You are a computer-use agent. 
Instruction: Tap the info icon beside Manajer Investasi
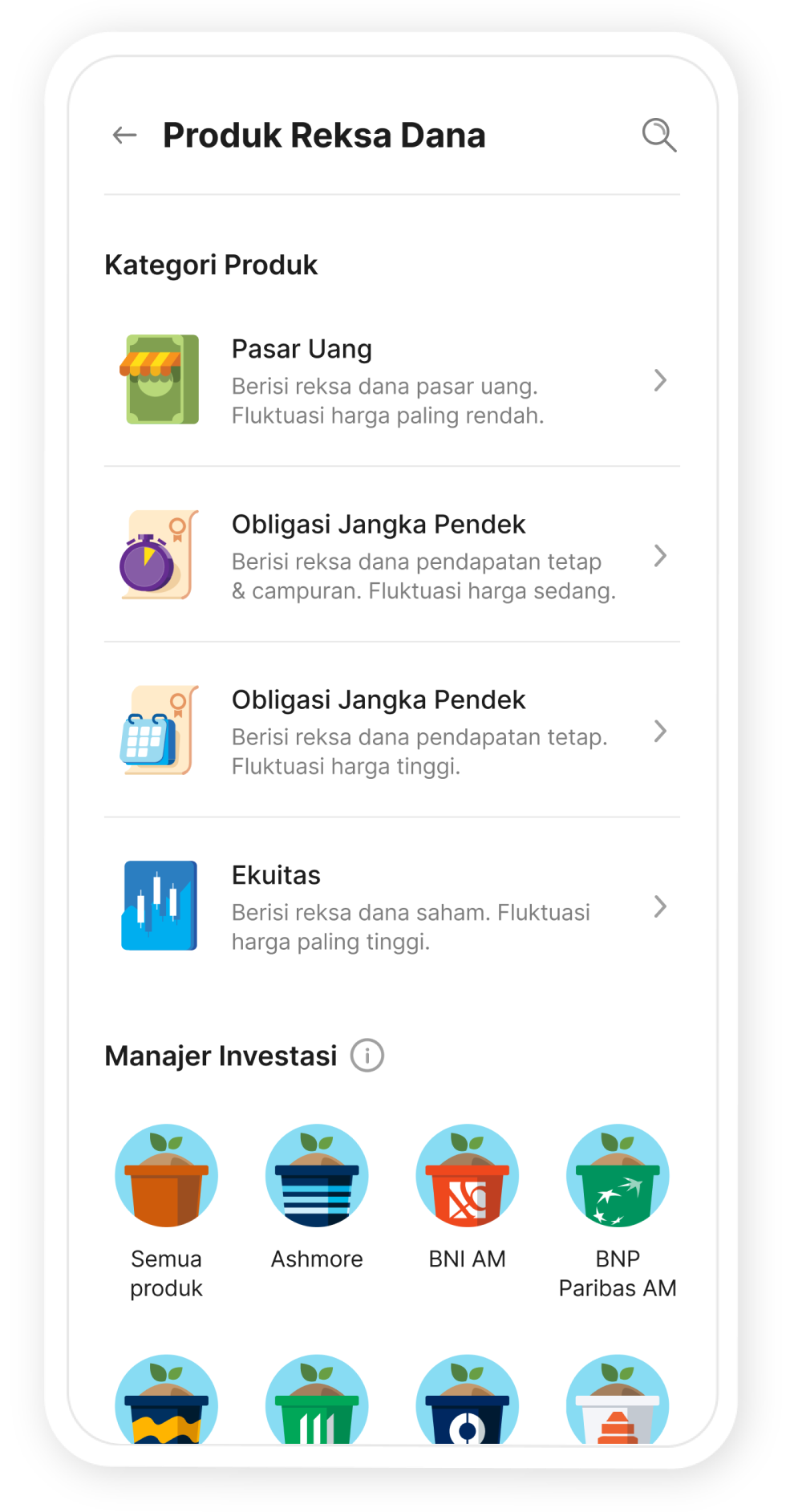tap(367, 1056)
